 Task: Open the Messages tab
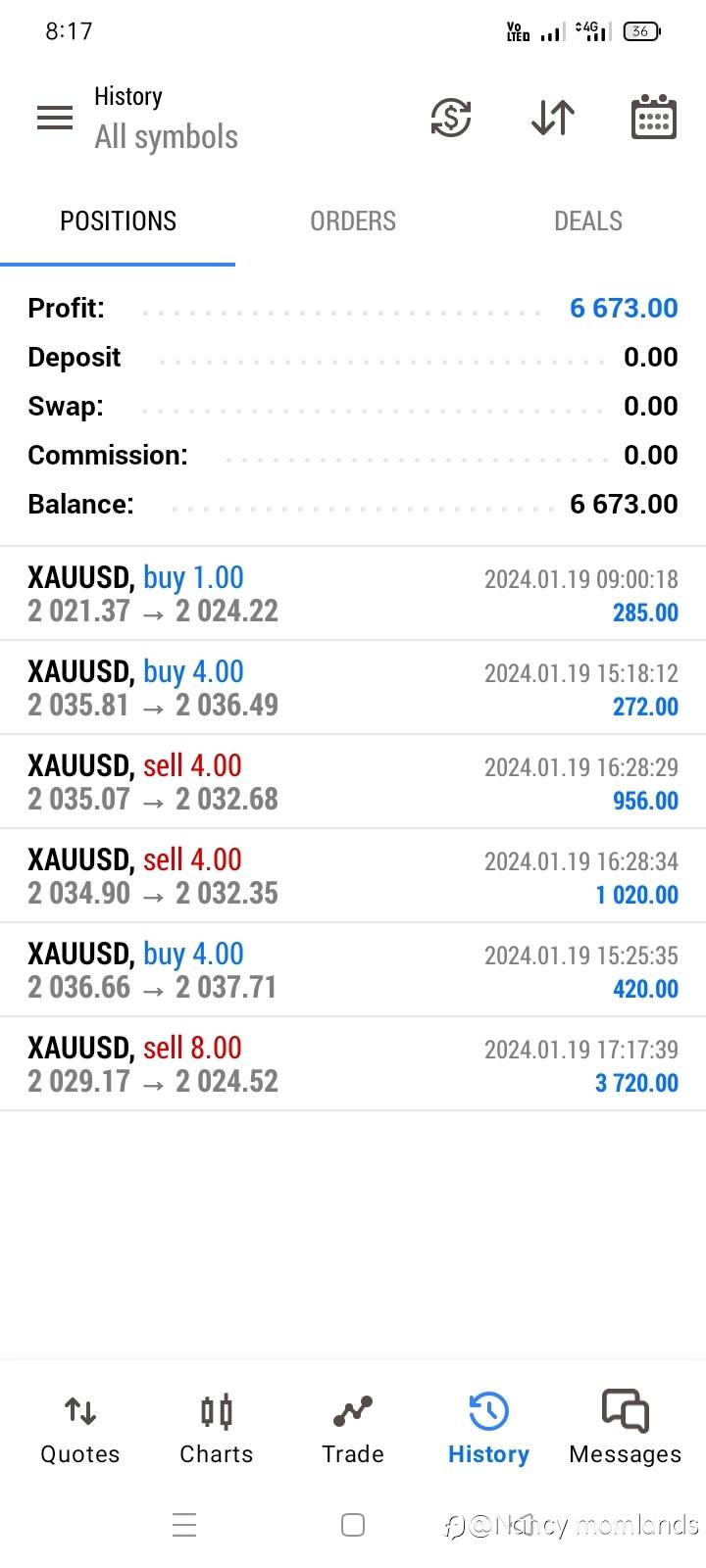625,1429
